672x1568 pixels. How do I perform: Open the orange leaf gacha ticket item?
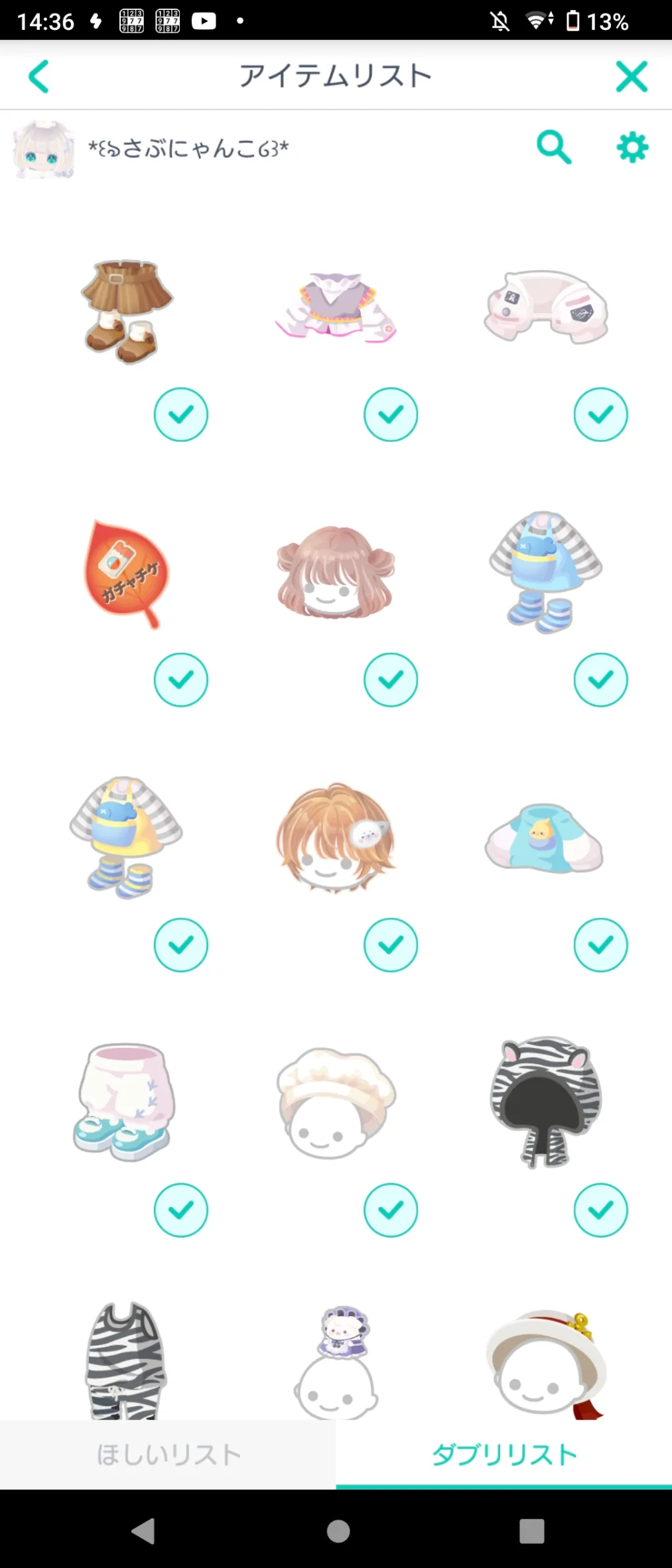click(x=126, y=573)
